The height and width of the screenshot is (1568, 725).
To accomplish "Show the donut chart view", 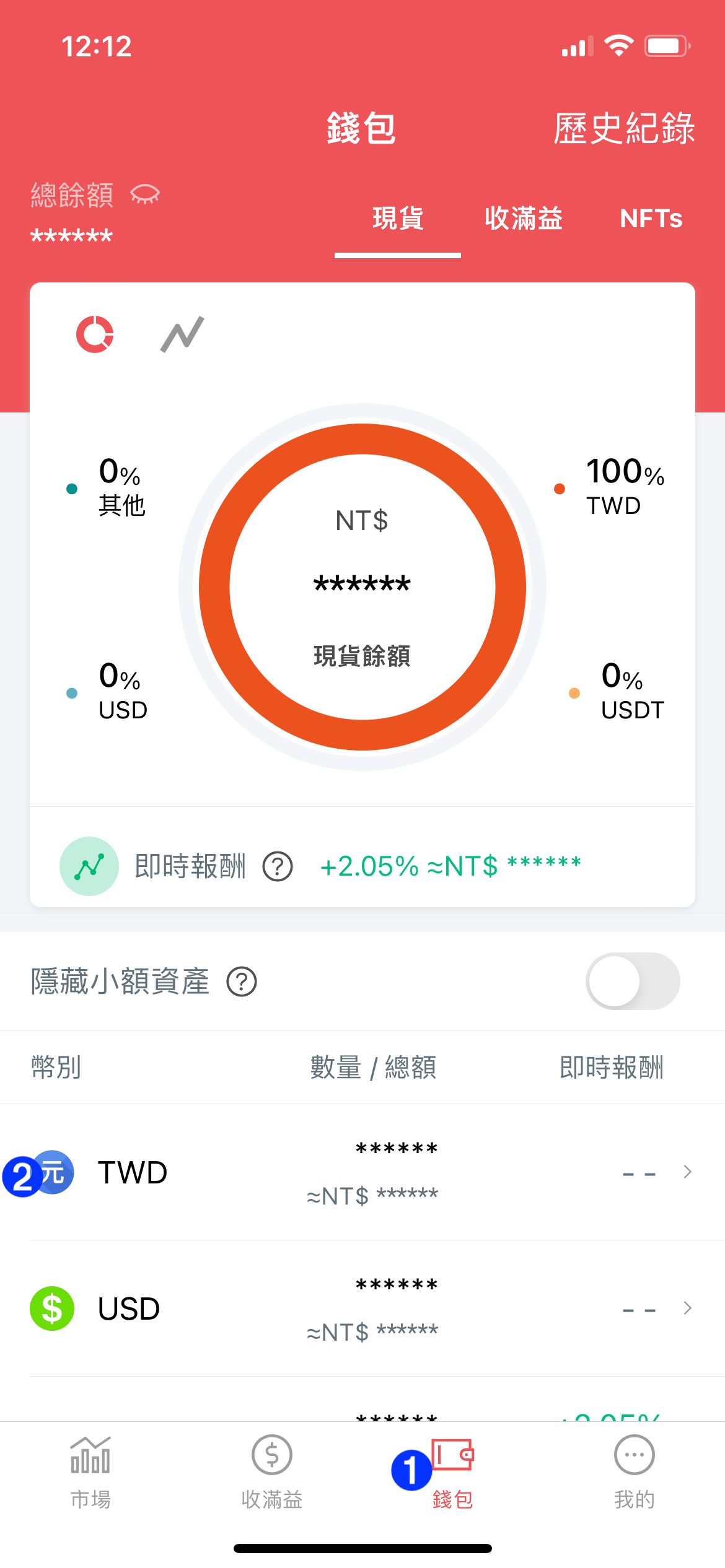I will click(x=95, y=334).
